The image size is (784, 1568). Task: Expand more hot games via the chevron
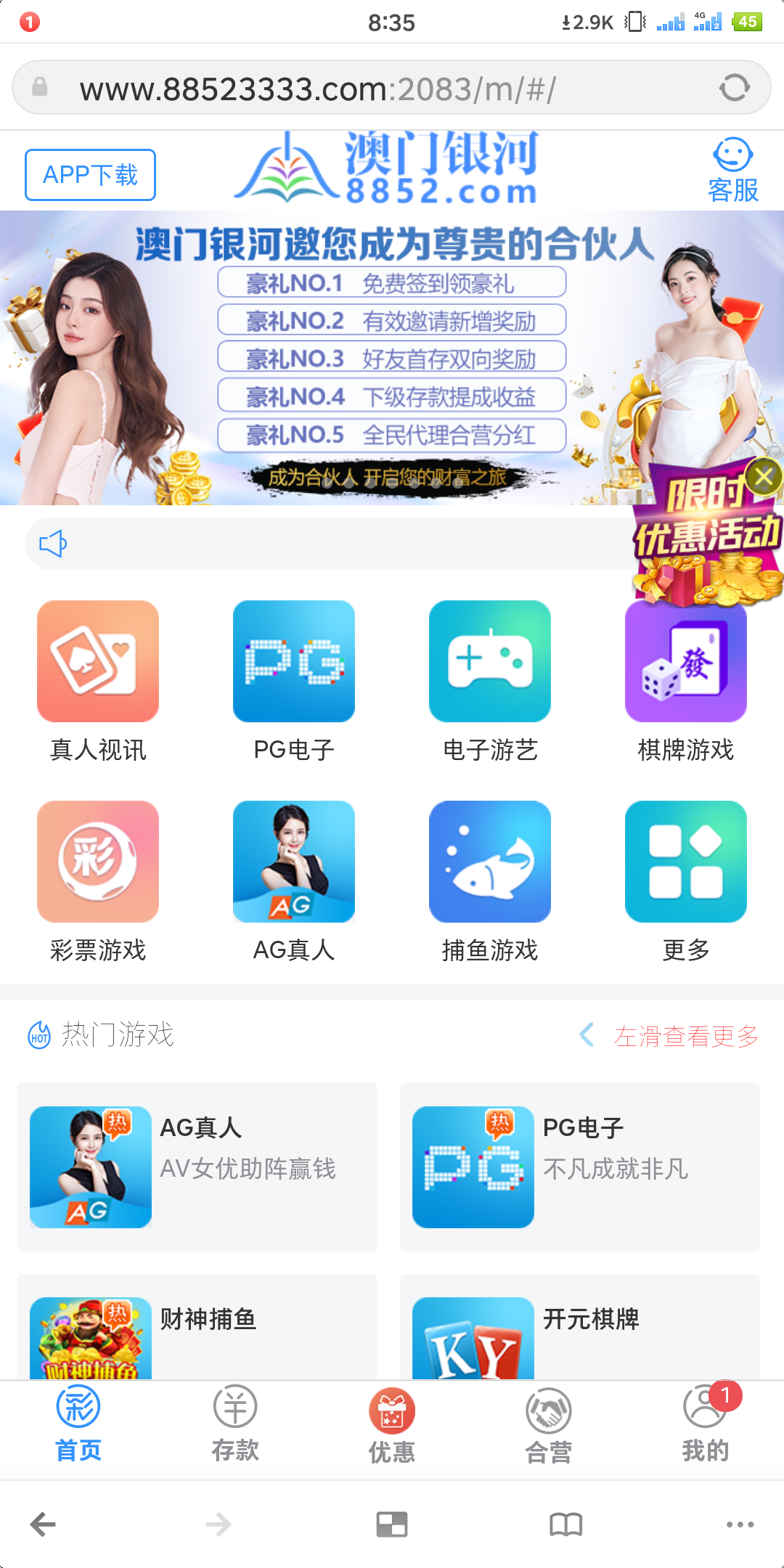pos(587,1036)
